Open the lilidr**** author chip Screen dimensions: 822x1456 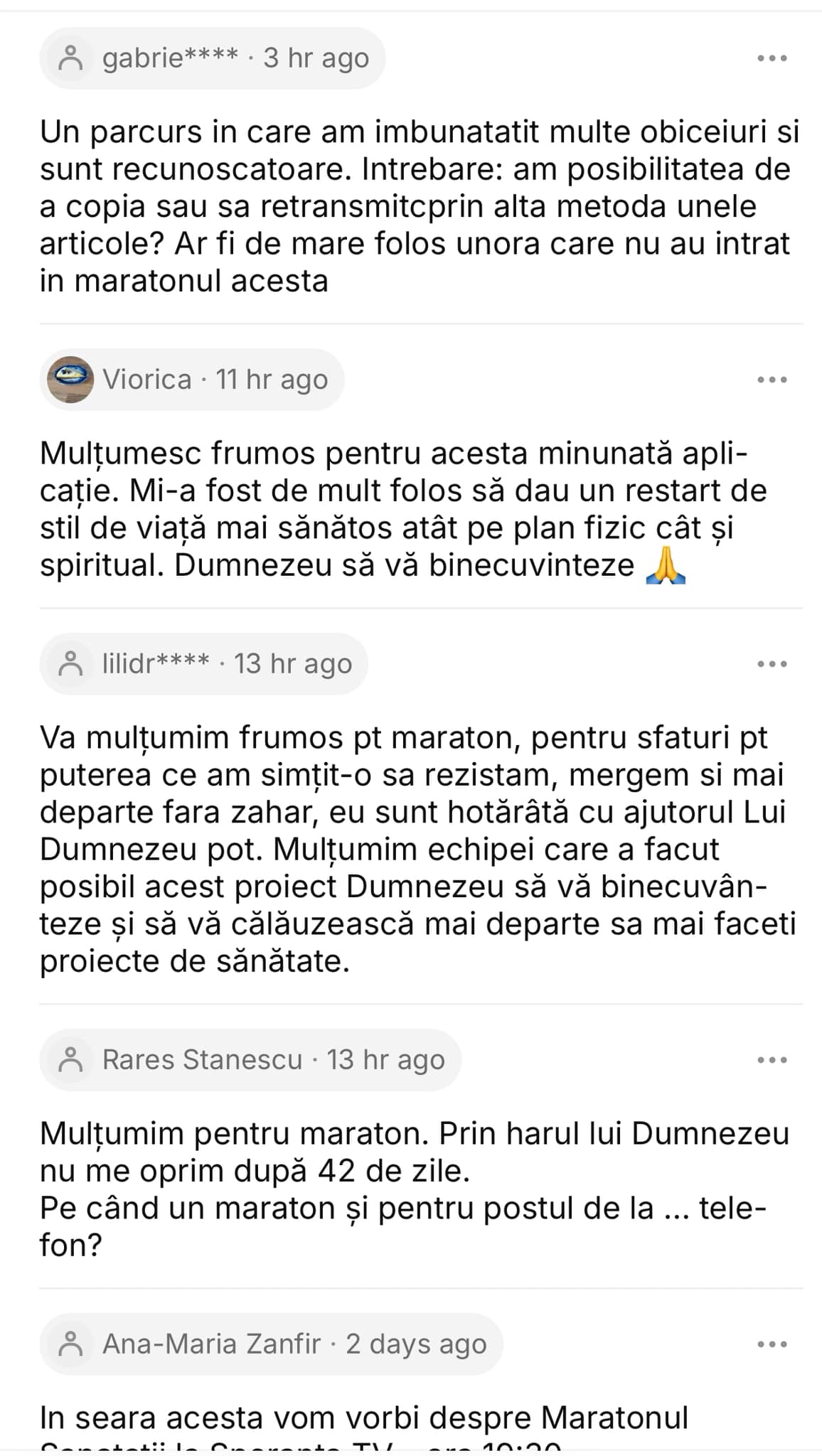tap(203, 664)
